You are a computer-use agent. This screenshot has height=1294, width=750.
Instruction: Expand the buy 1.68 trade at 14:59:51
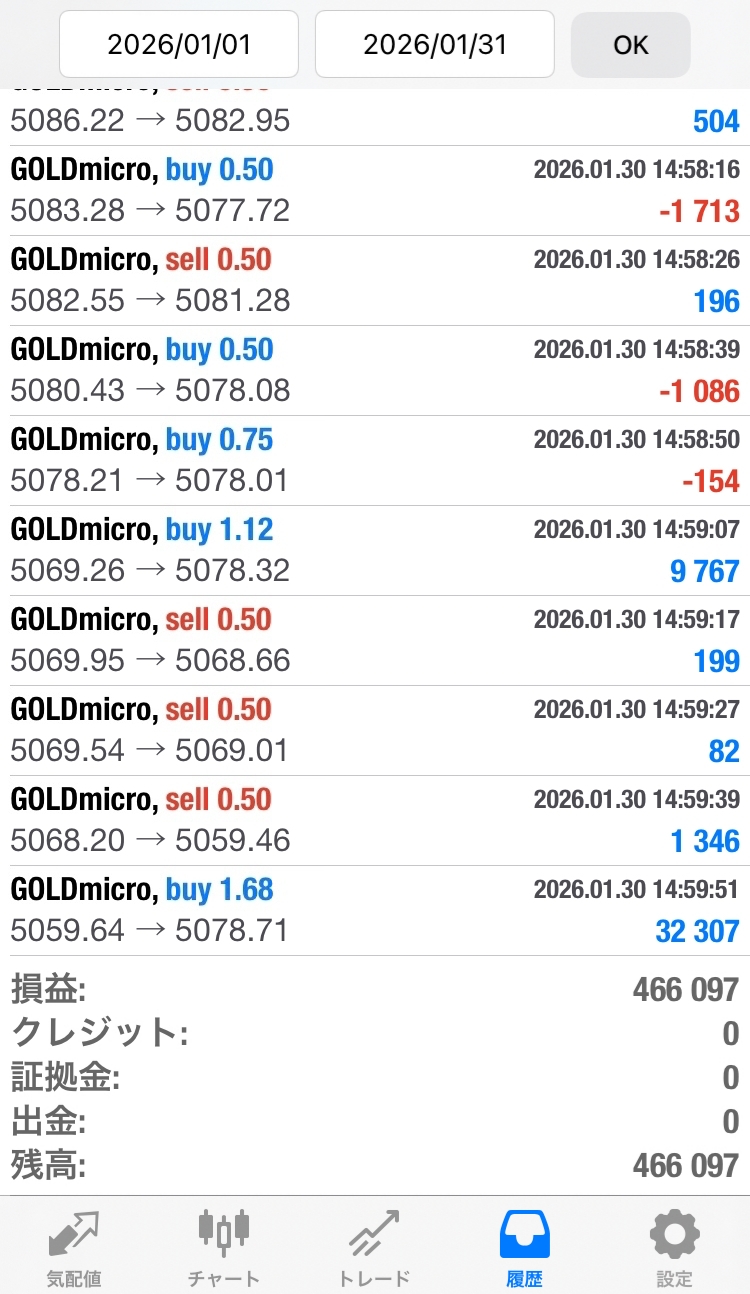coord(375,910)
